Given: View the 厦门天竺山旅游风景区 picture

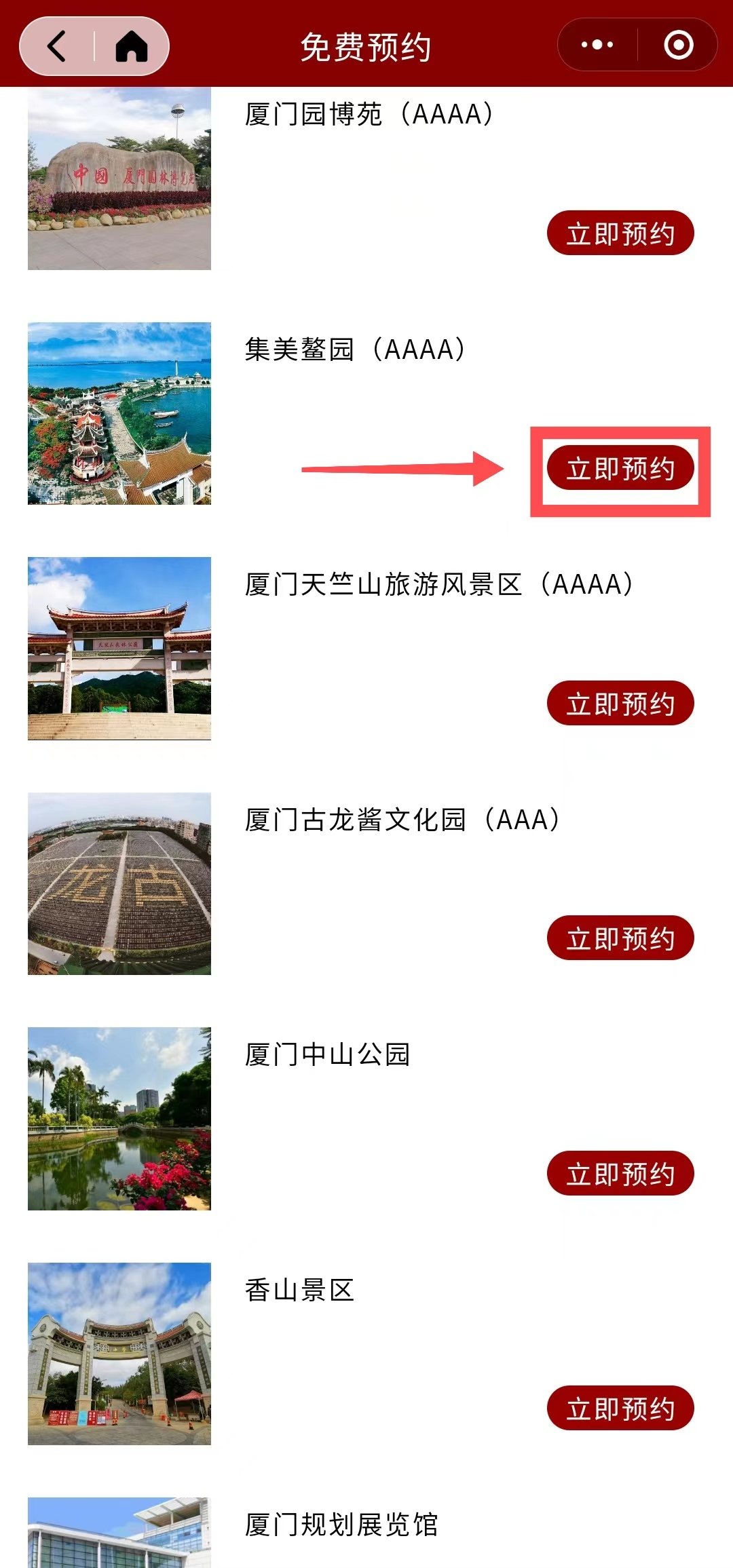Looking at the screenshot, I should click(119, 649).
